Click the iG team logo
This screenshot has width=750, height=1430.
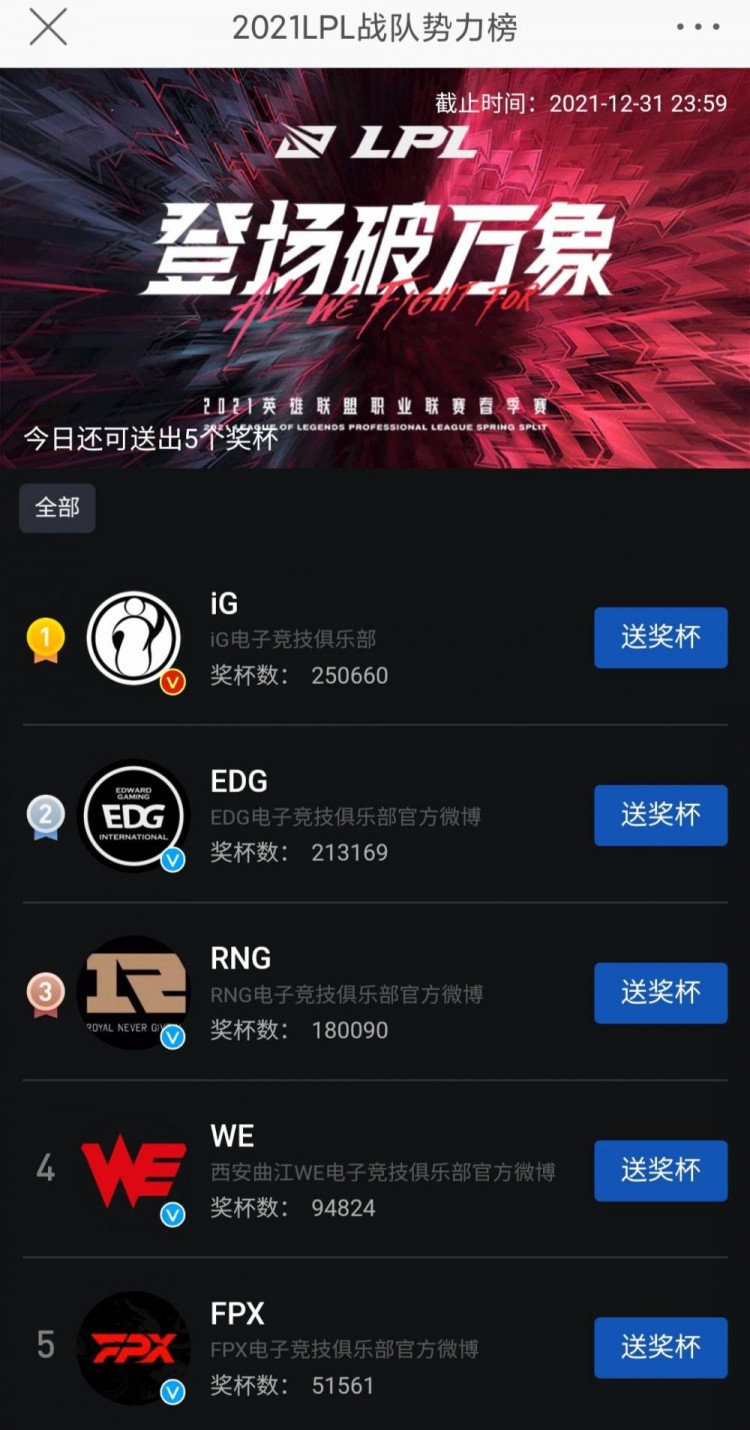(x=135, y=638)
